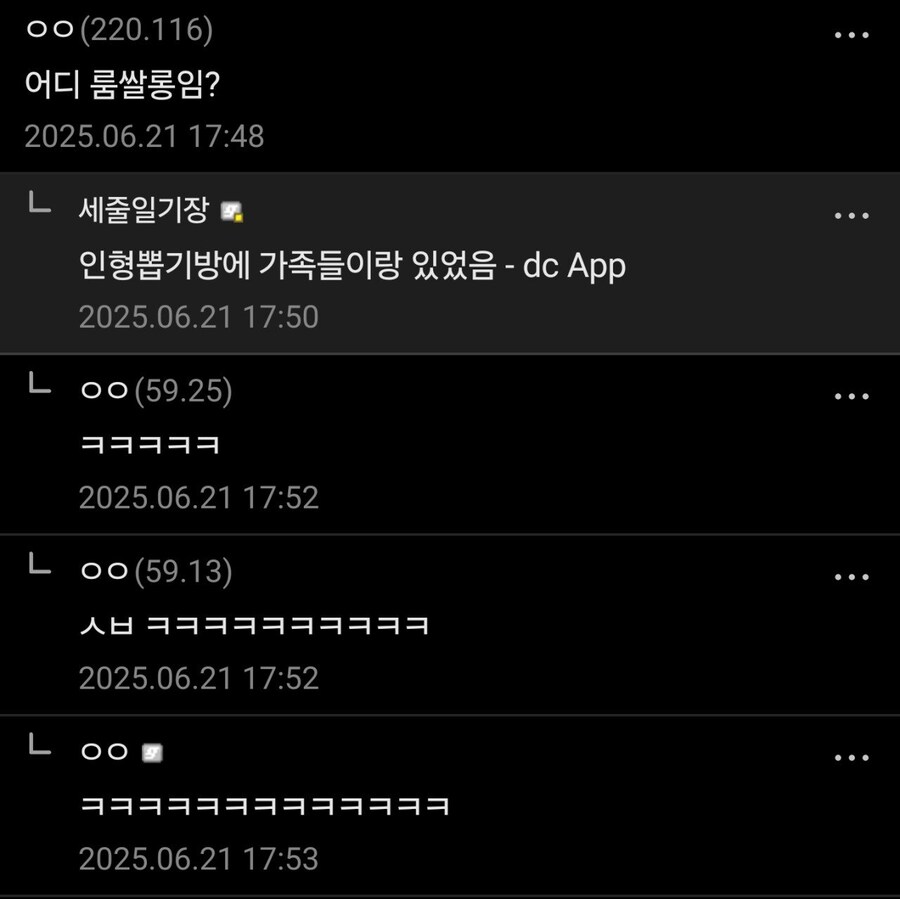This screenshot has height=899, width=900.
Task: Select the reply from ㅇㅇ(59.13)
Action: point(256,626)
